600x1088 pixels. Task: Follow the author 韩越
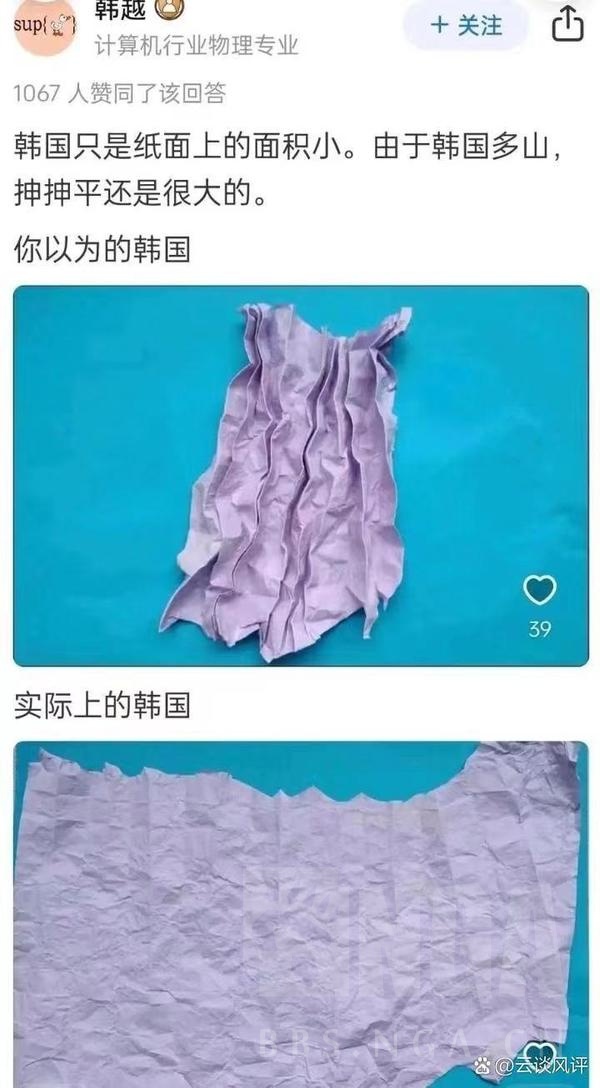click(x=465, y=25)
